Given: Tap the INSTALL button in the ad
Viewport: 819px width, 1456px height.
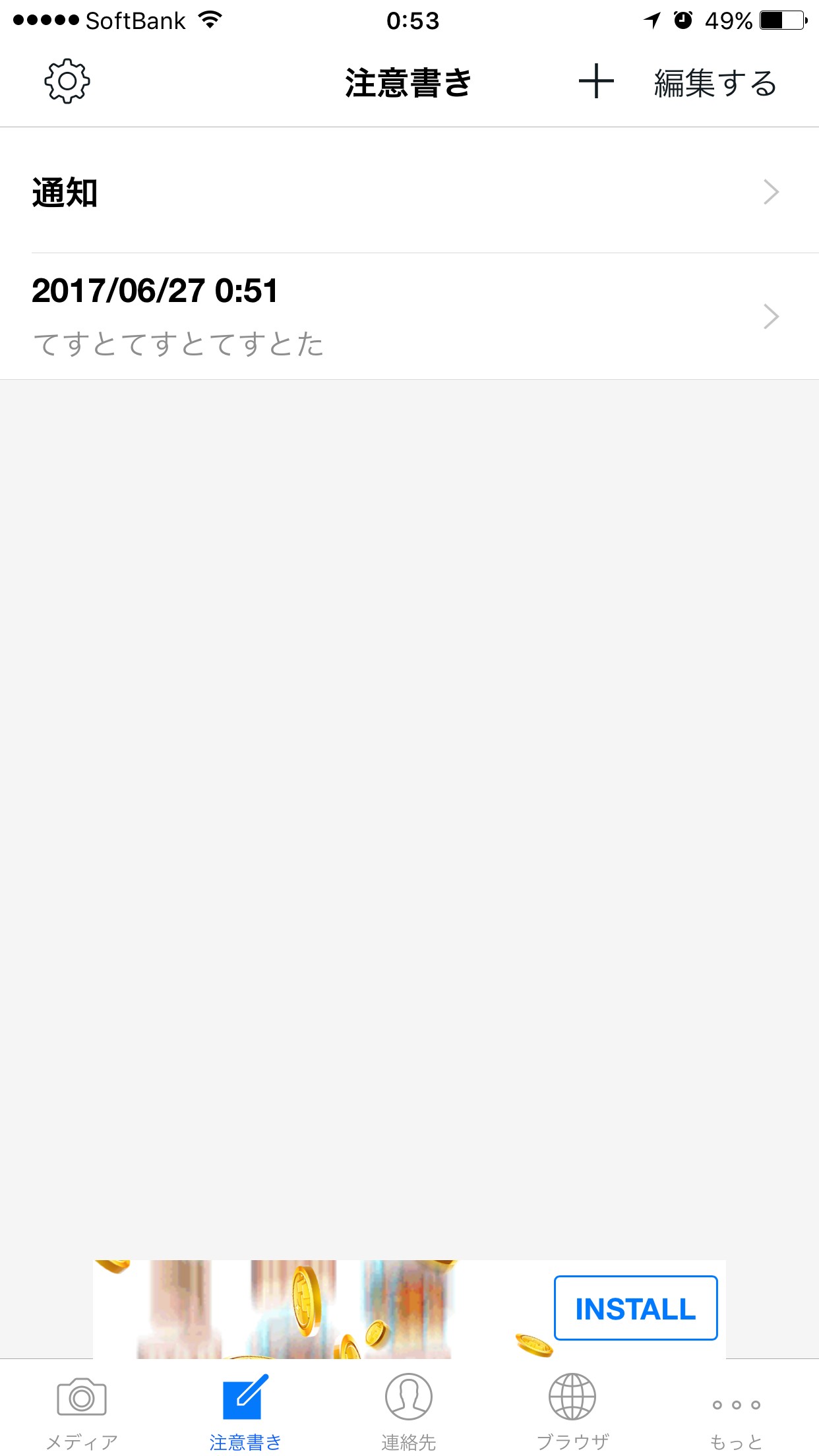Looking at the screenshot, I should pos(635,1308).
